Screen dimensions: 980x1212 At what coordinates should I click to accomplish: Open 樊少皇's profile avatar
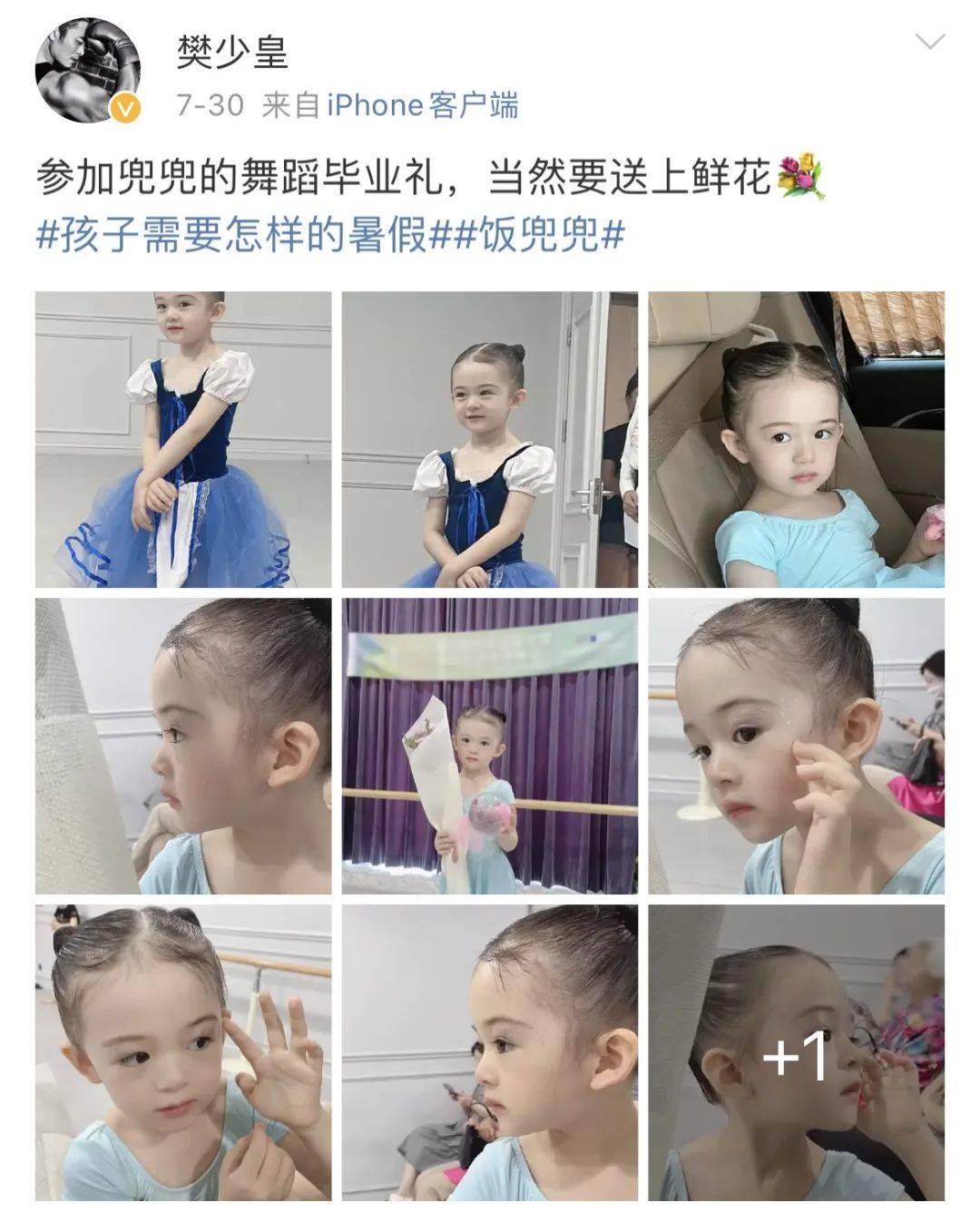[87, 69]
